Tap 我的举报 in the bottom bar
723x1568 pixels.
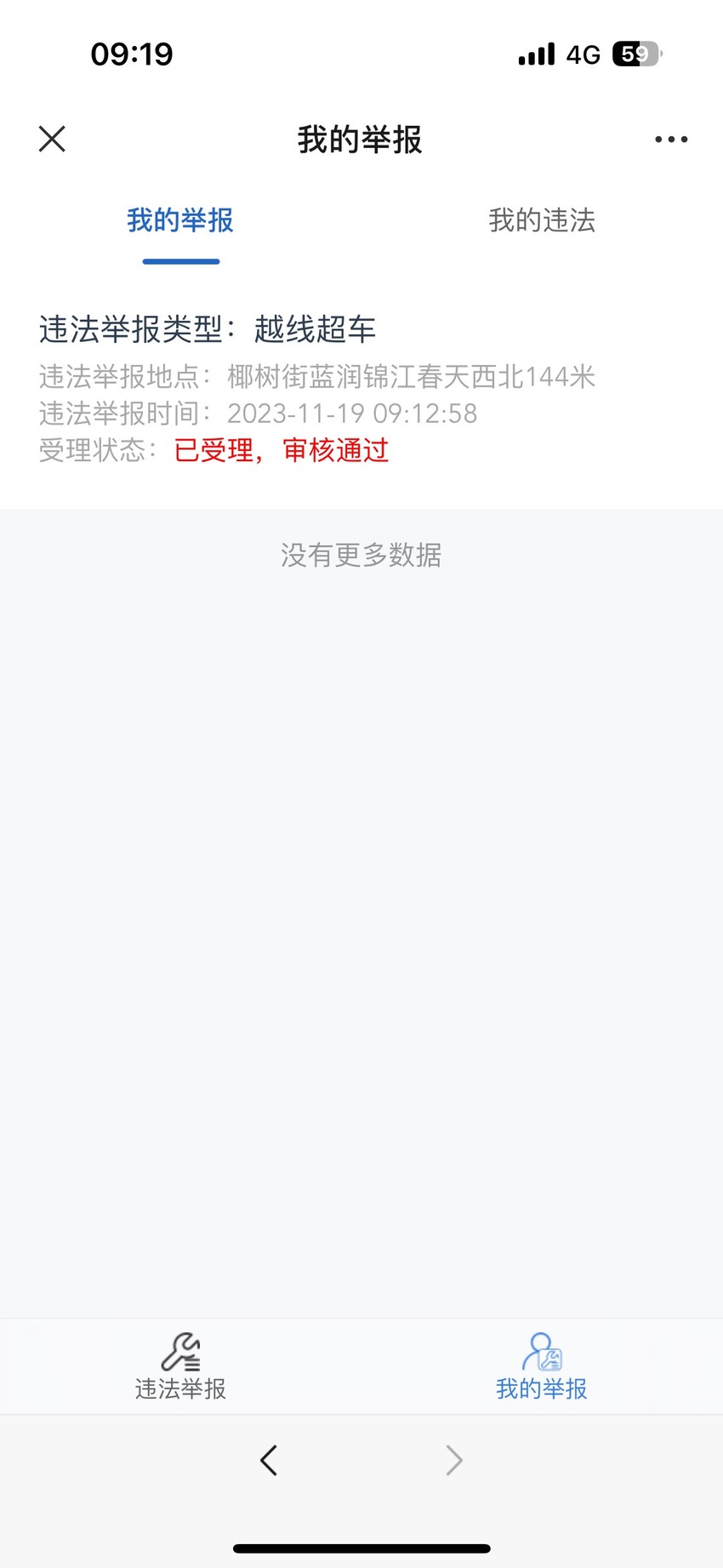coord(542,1367)
